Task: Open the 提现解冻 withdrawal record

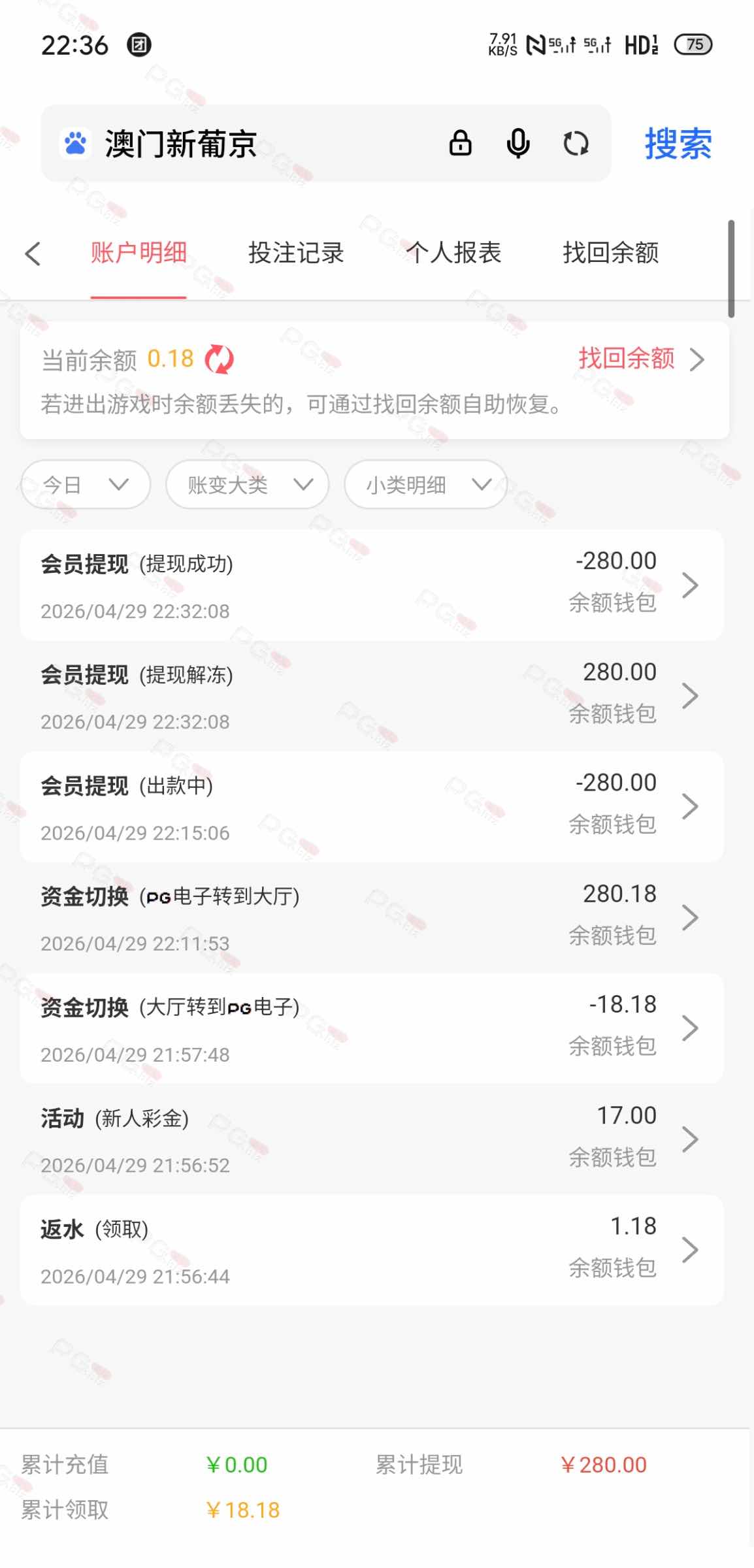Action: [x=371, y=696]
